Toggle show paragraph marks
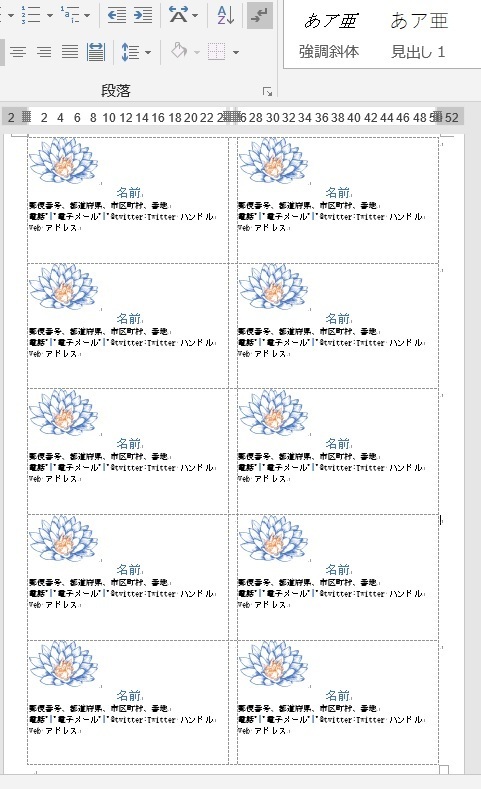Image resolution: width=481 pixels, height=789 pixels. coord(260,15)
